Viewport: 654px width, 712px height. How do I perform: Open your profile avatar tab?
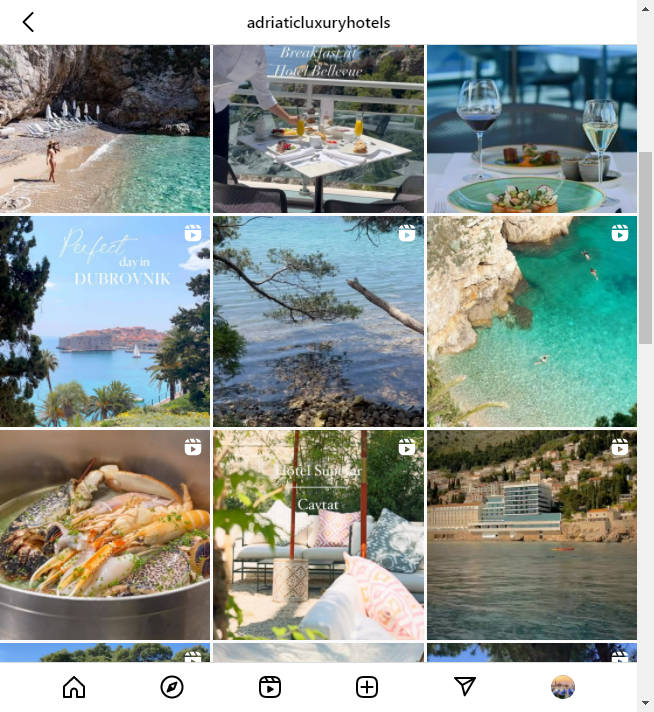(x=563, y=687)
